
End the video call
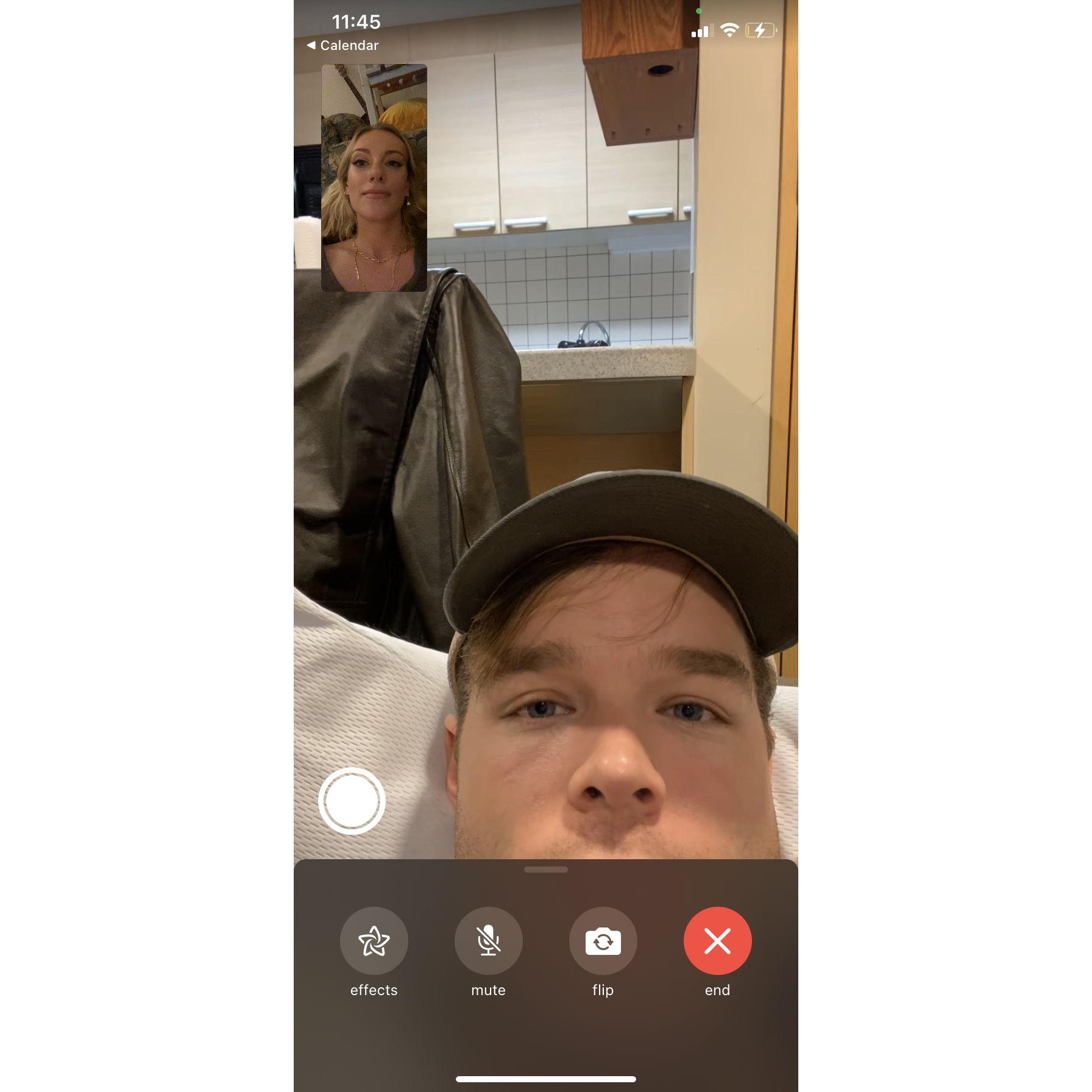pyautogui.click(x=717, y=941)
